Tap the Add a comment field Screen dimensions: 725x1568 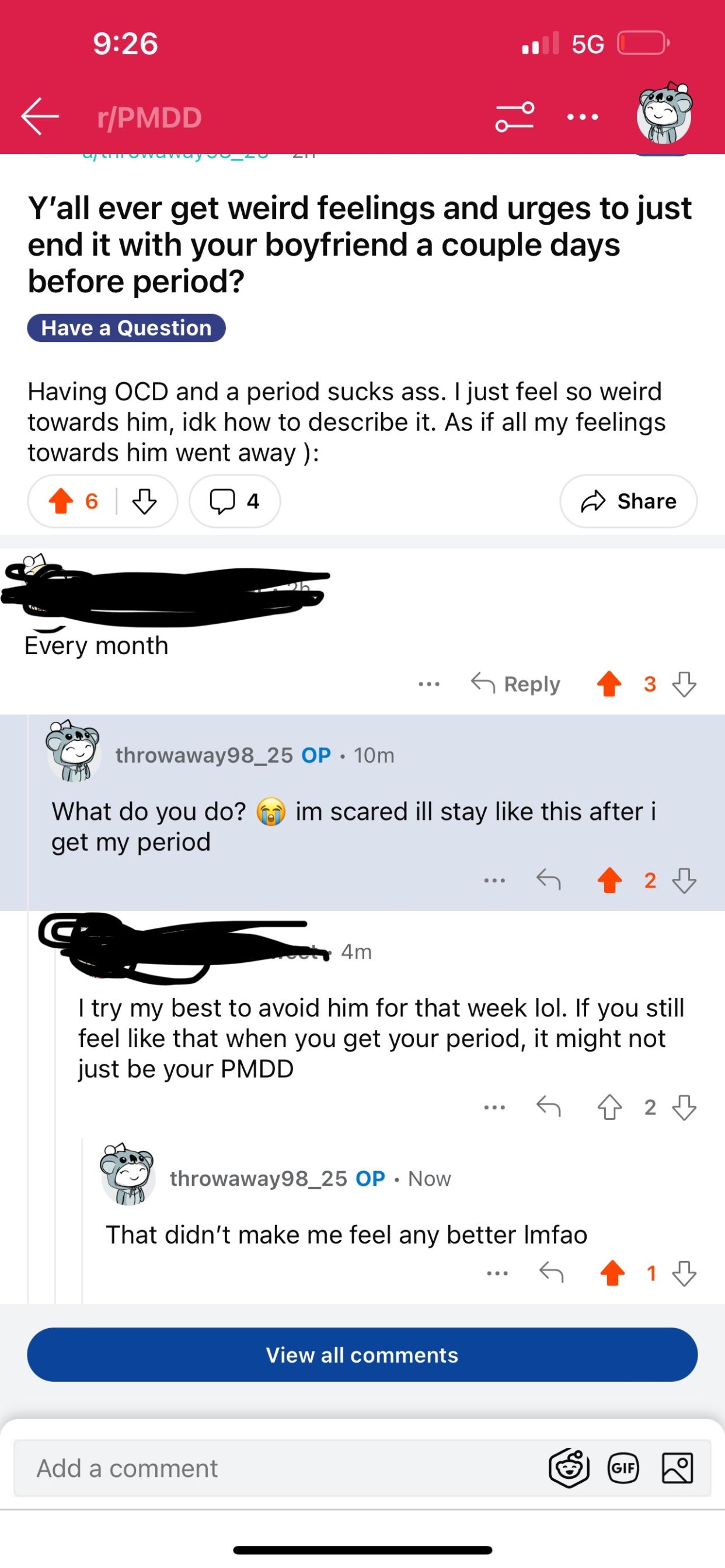pyautogui.click(x=274, y=1468)
